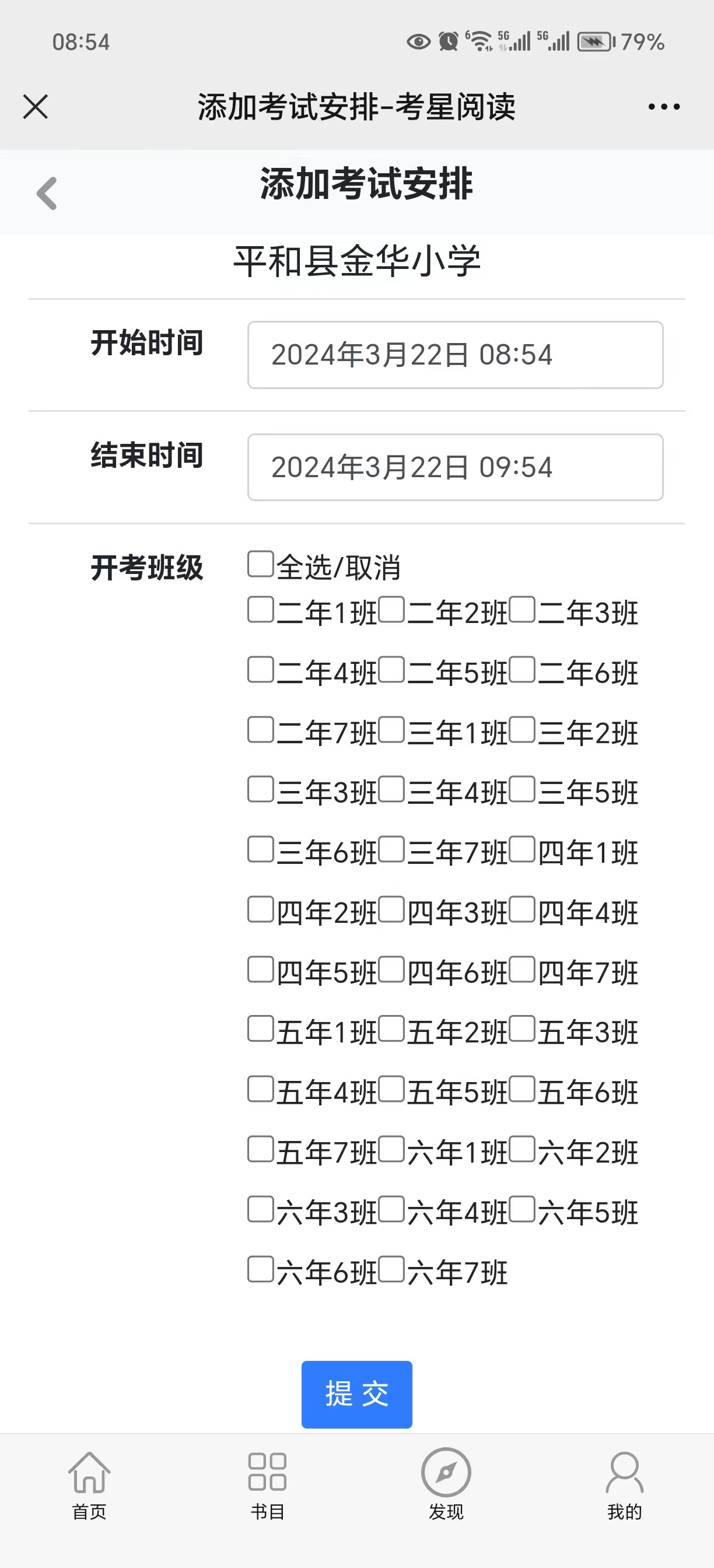
Task: Close the web page with the X
Action: (x=36, y=107)
